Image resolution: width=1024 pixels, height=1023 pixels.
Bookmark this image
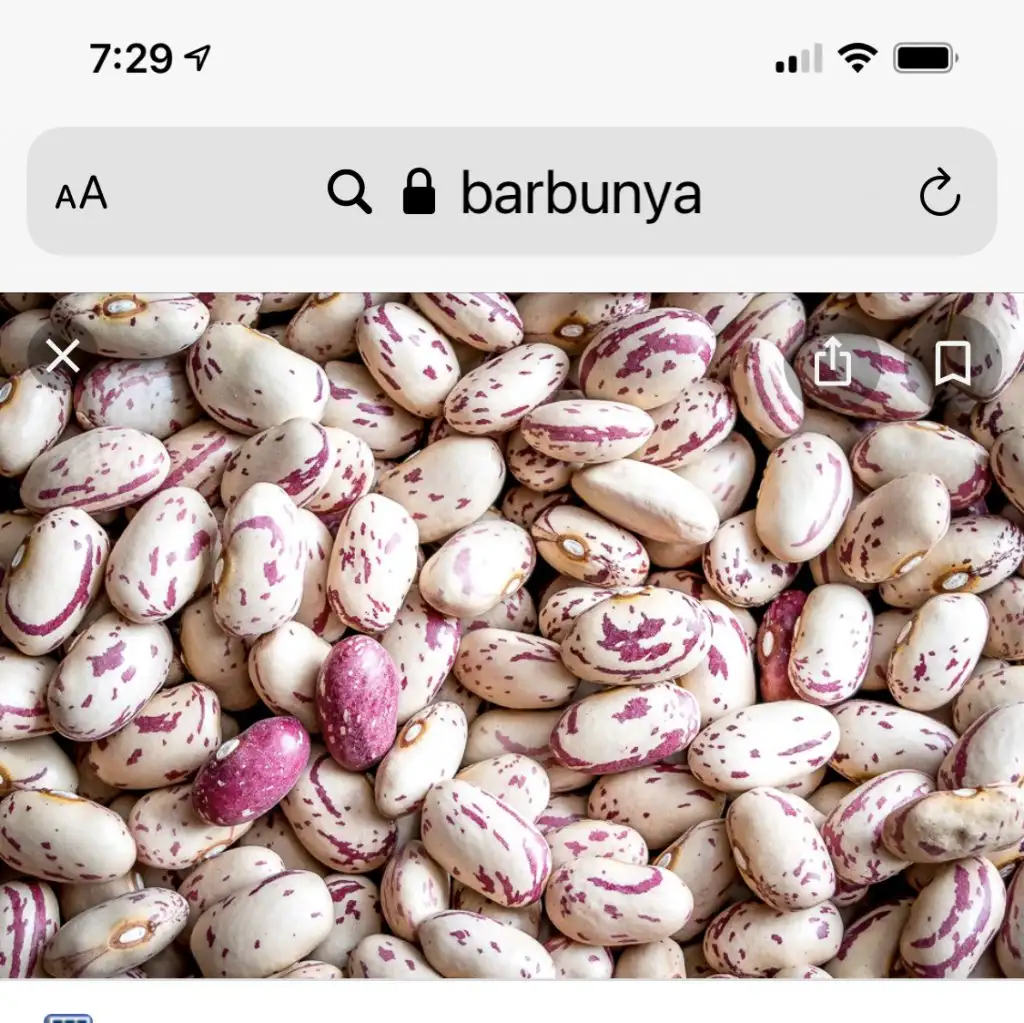[x=952, y=363]
